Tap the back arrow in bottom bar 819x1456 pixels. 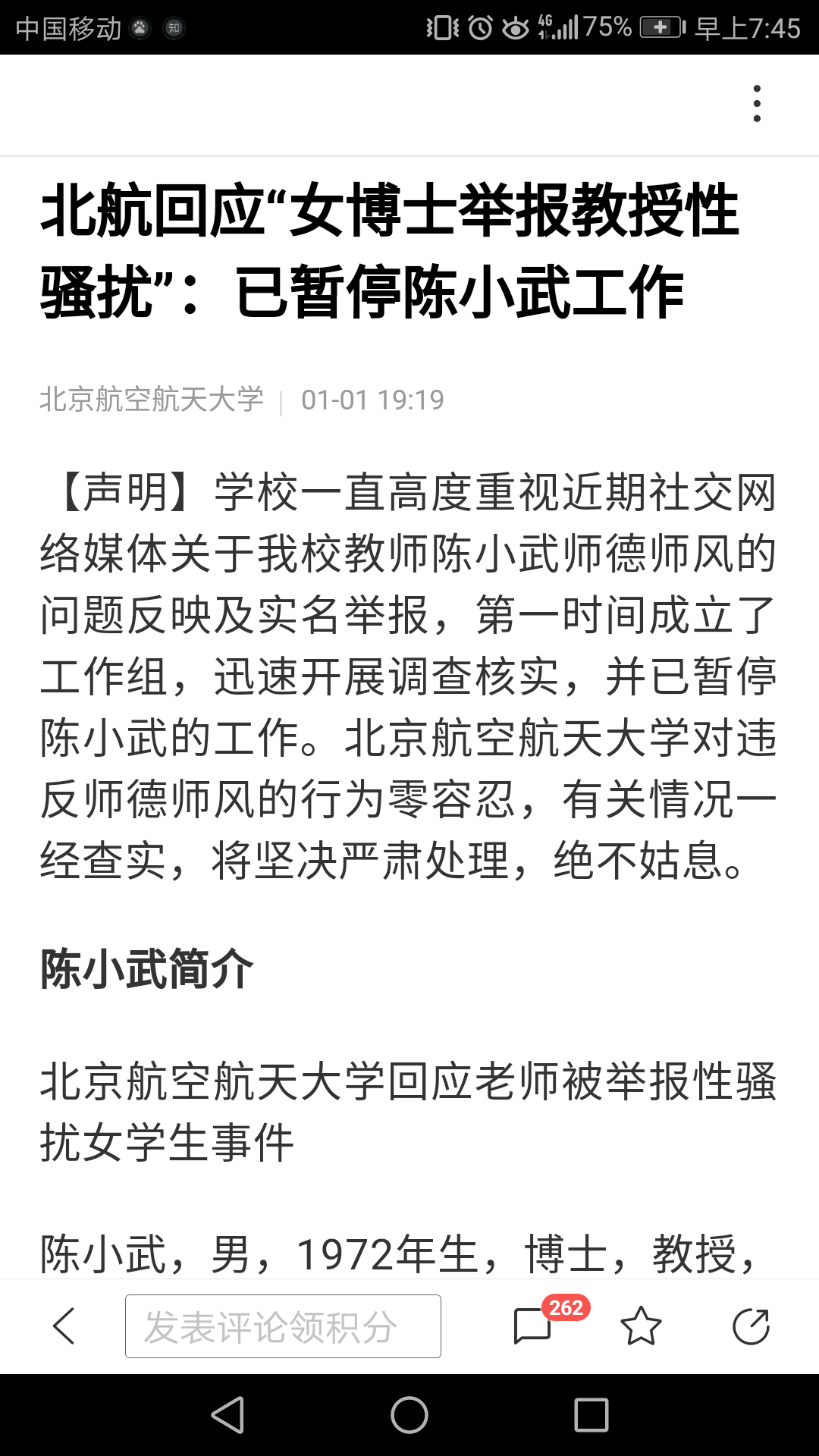click(64, 1326)
